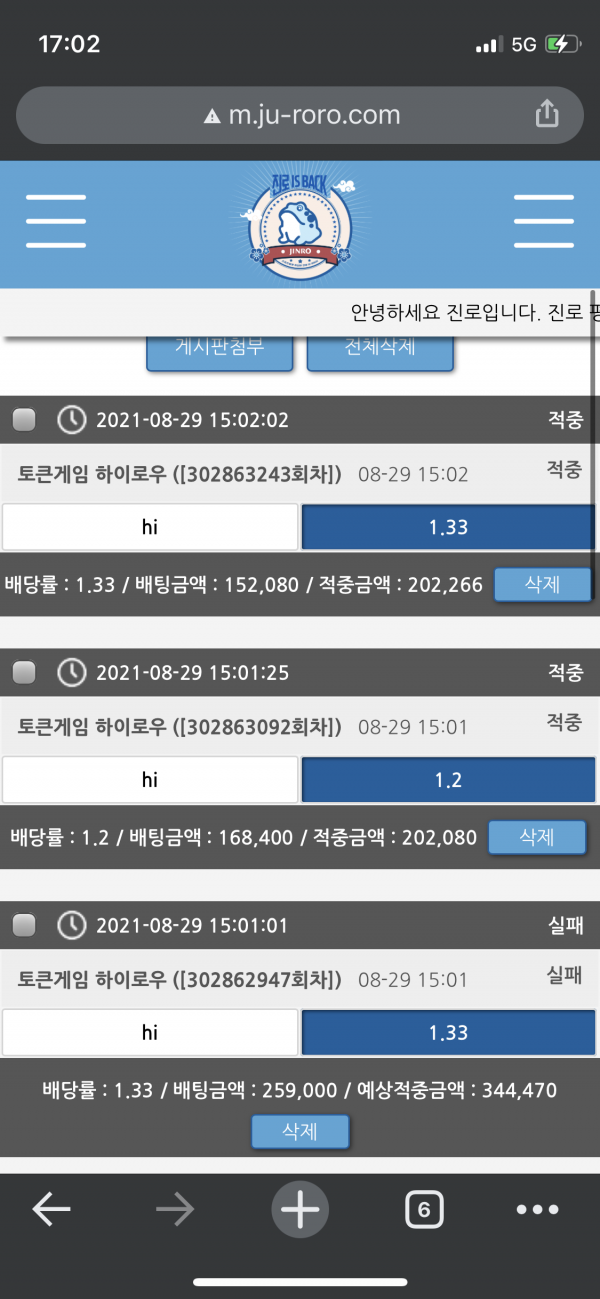View the 6 open tabs
The image size is (600, 1299).
(x=424, y=1210)
